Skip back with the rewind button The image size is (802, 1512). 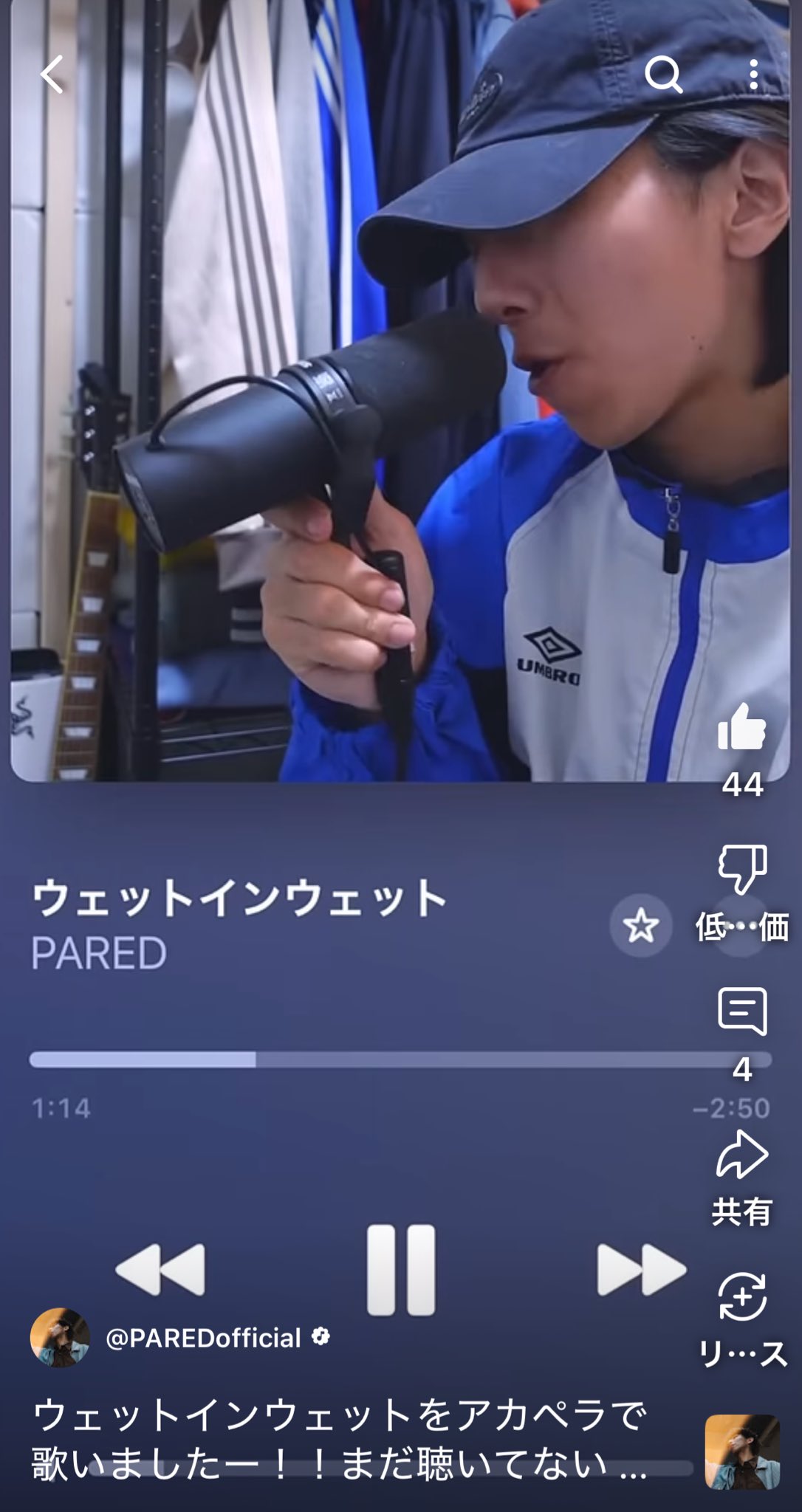(x=161, y=1270)
